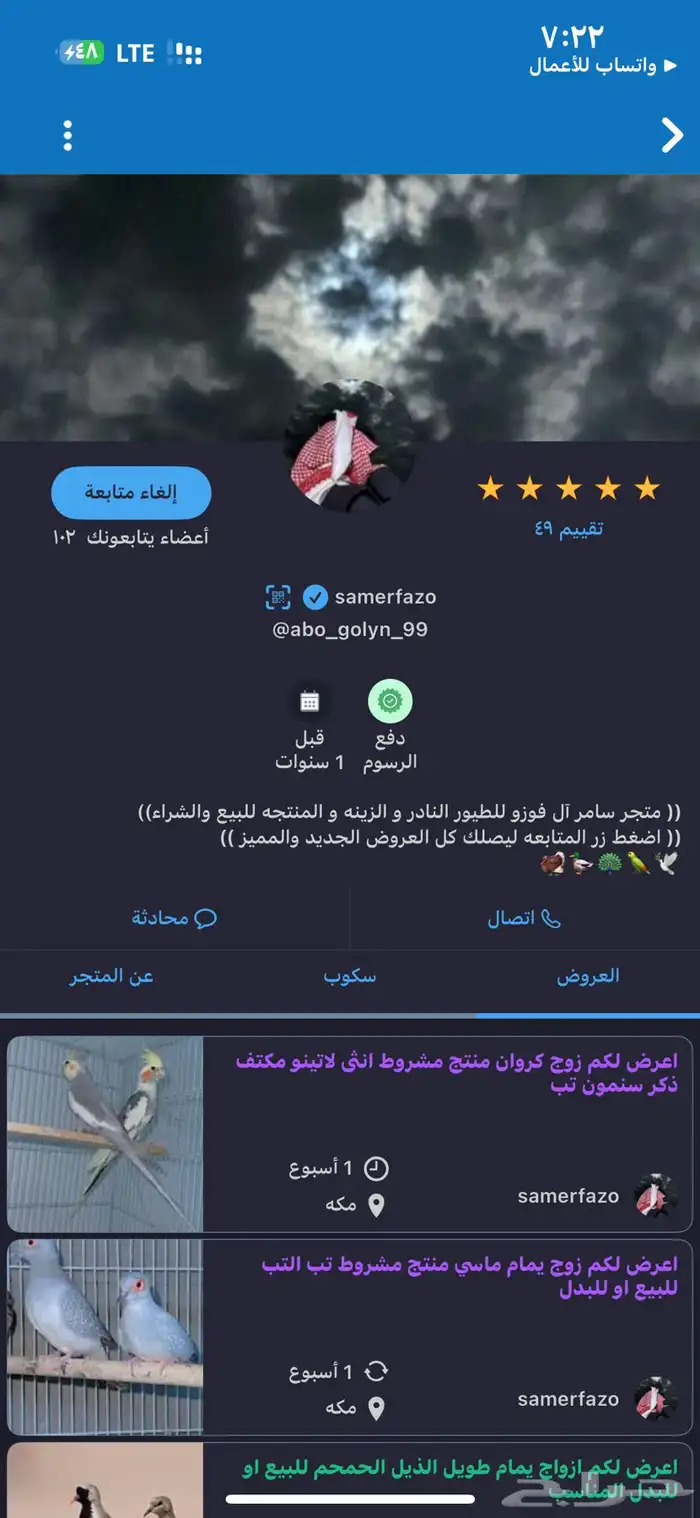Screen dimensions: 700x1518
Task: View the seller's profile picture
Action: point(350,446)
